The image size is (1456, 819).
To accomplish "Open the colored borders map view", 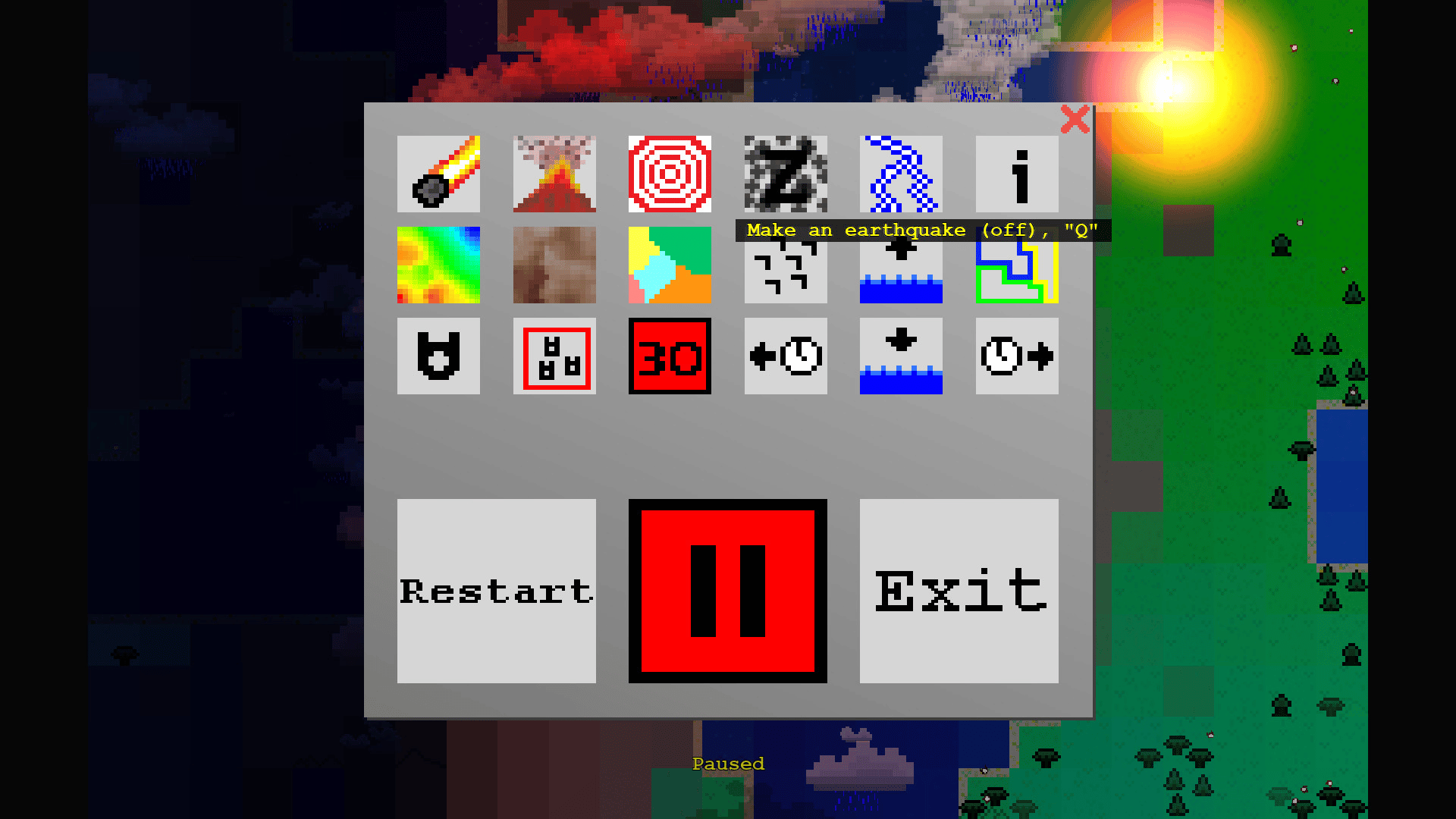I will point(1017,273).
